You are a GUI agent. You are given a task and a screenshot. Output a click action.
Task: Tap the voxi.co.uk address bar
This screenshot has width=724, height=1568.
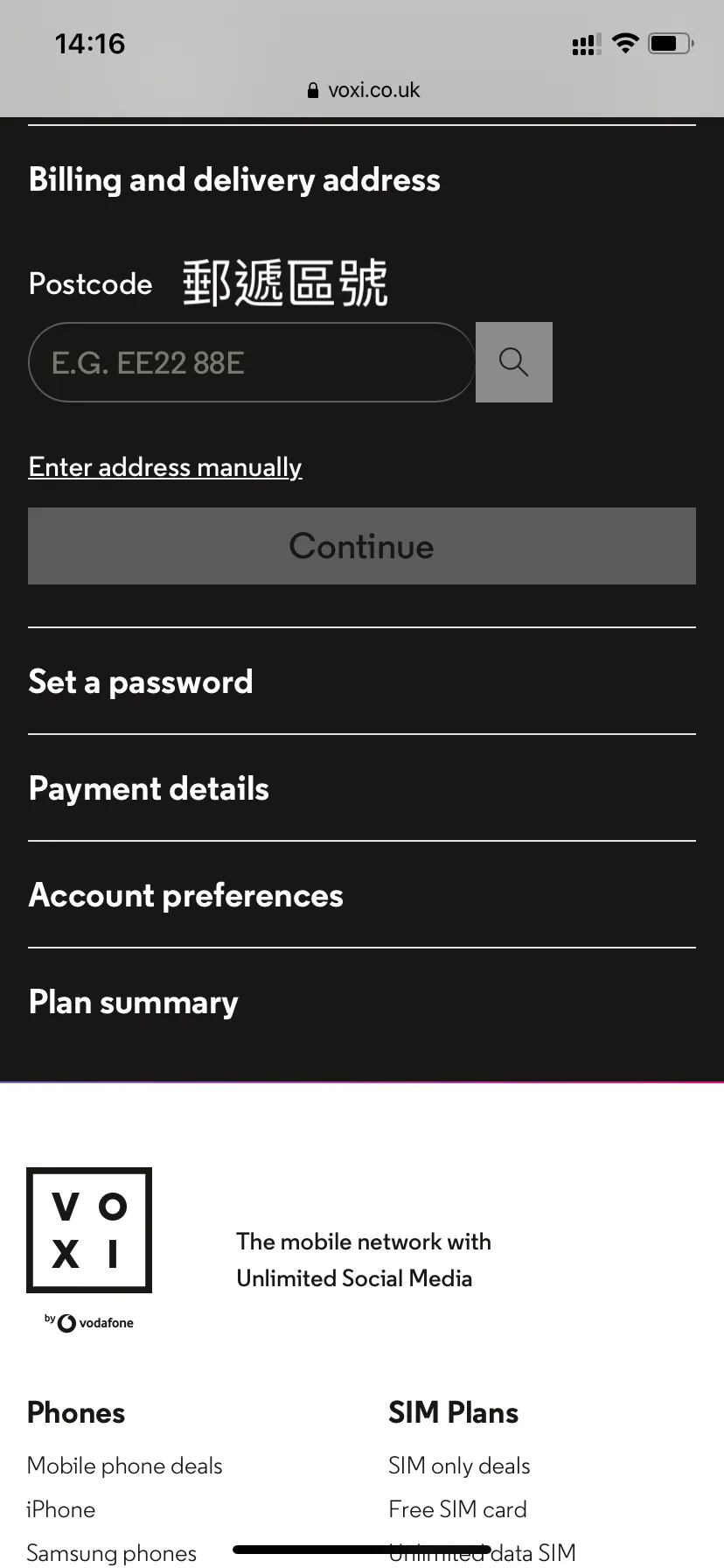click(x=363, y=90)
